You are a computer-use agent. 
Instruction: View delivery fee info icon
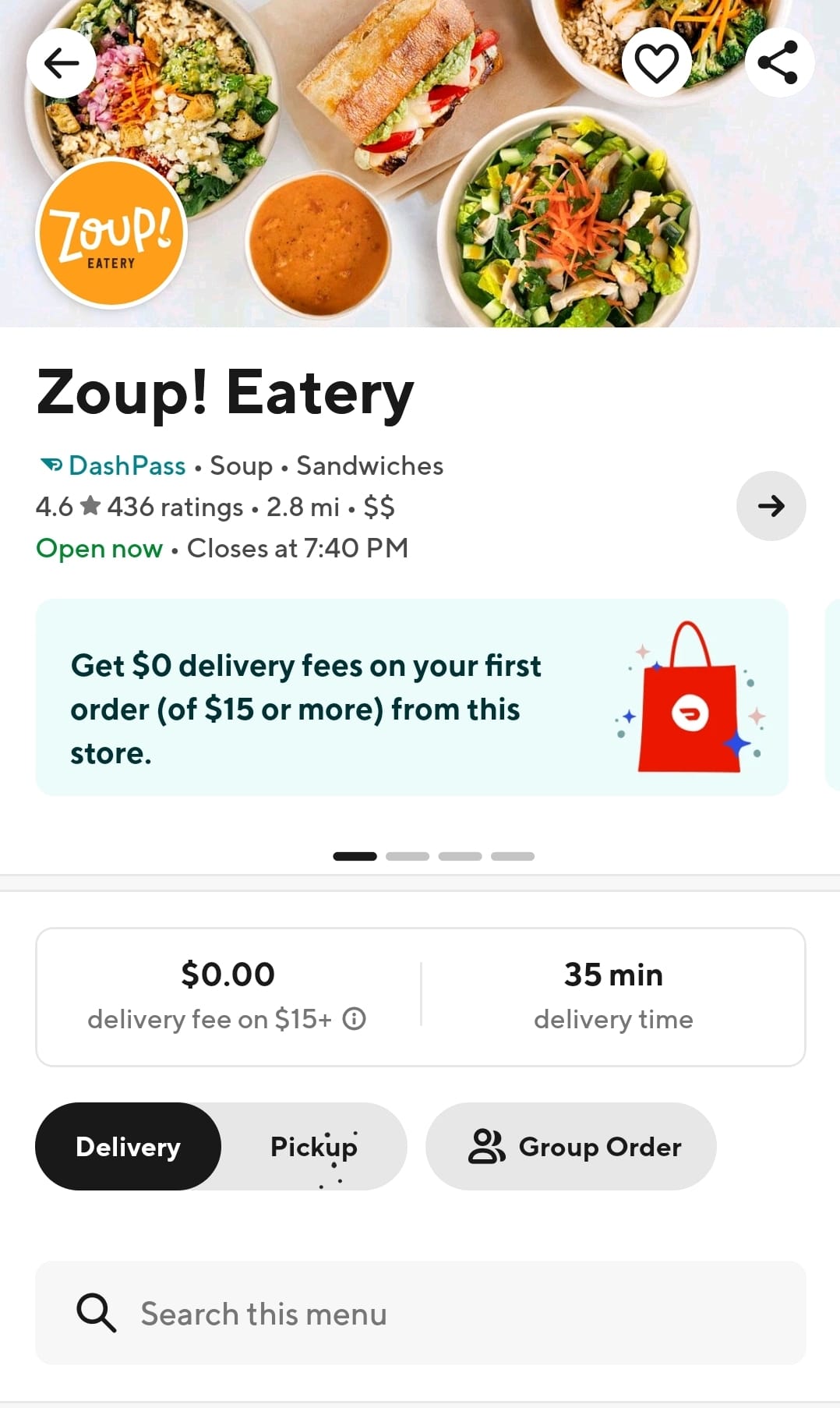pyautogui.click(x=355, y=1019)
